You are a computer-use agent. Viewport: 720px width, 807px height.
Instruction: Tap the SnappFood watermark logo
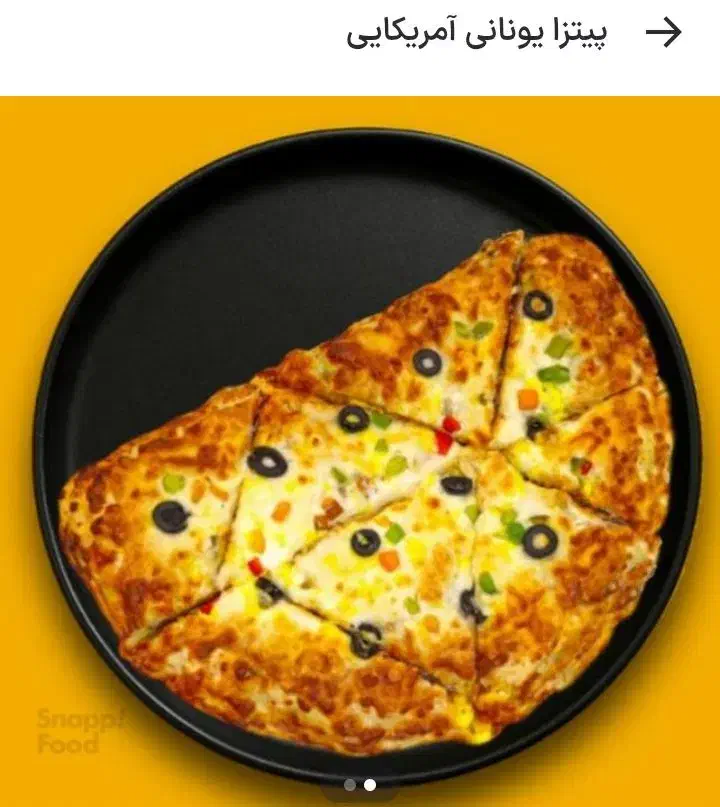[66, 731]
